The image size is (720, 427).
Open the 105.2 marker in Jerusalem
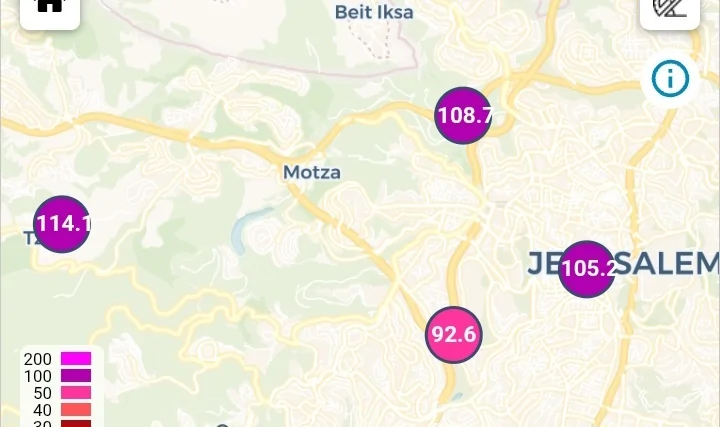pos(587,269)
